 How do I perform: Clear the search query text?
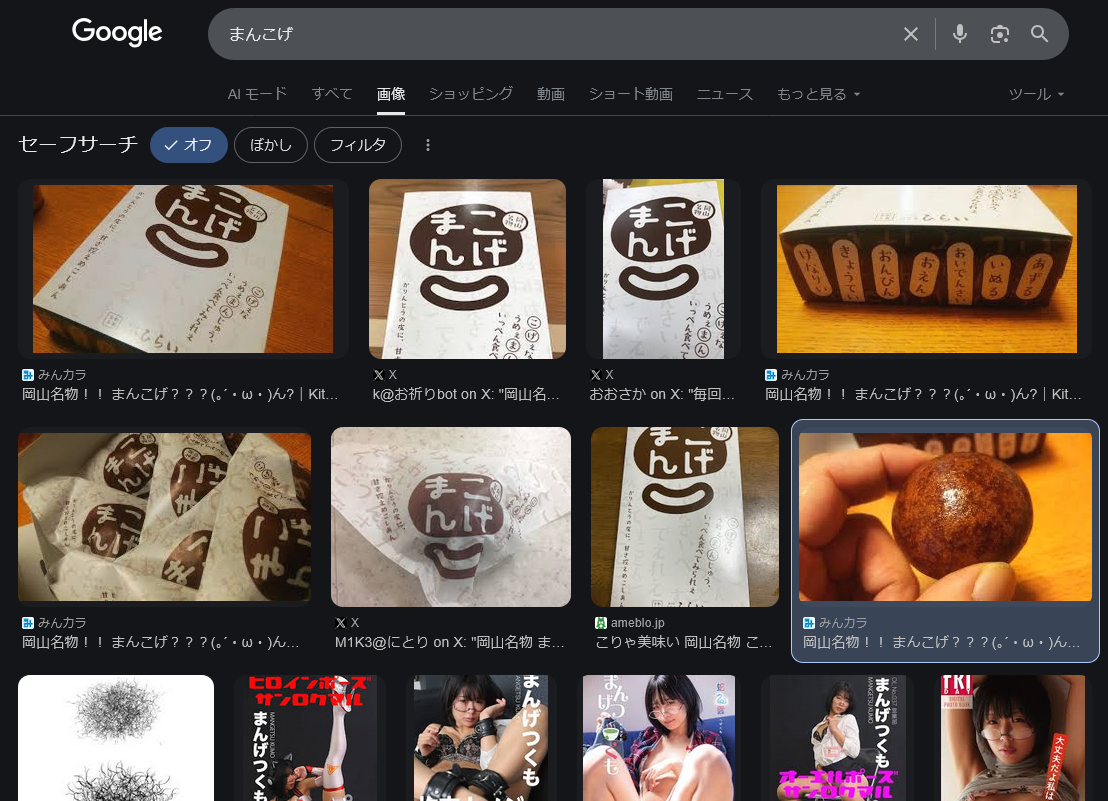pos(910,34)
